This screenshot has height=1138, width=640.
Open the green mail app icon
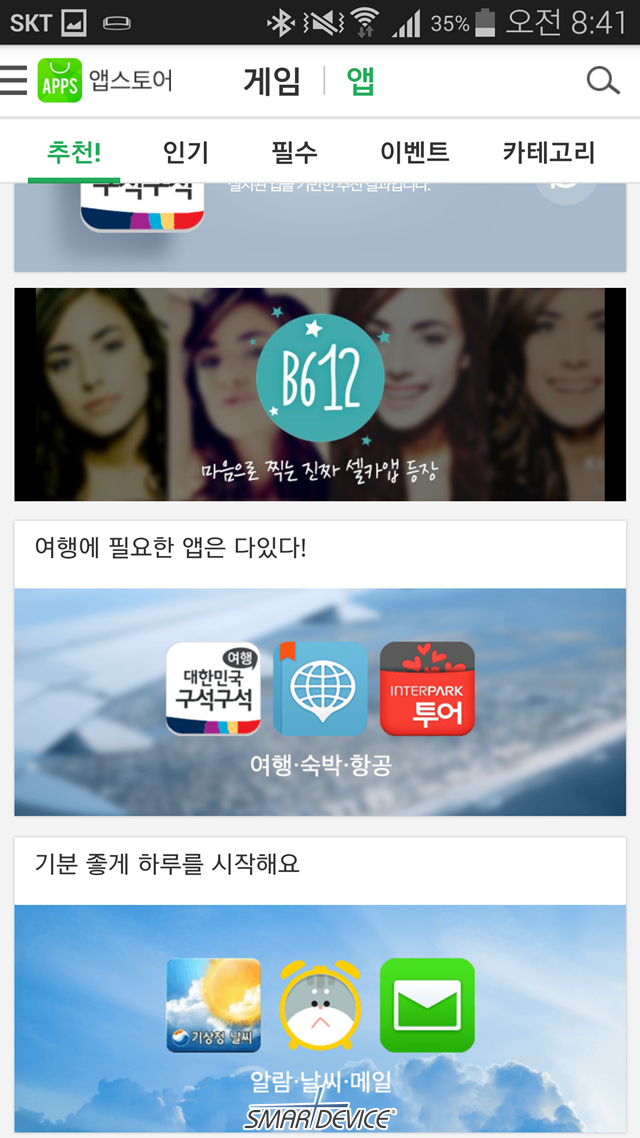click(427, 1005)
